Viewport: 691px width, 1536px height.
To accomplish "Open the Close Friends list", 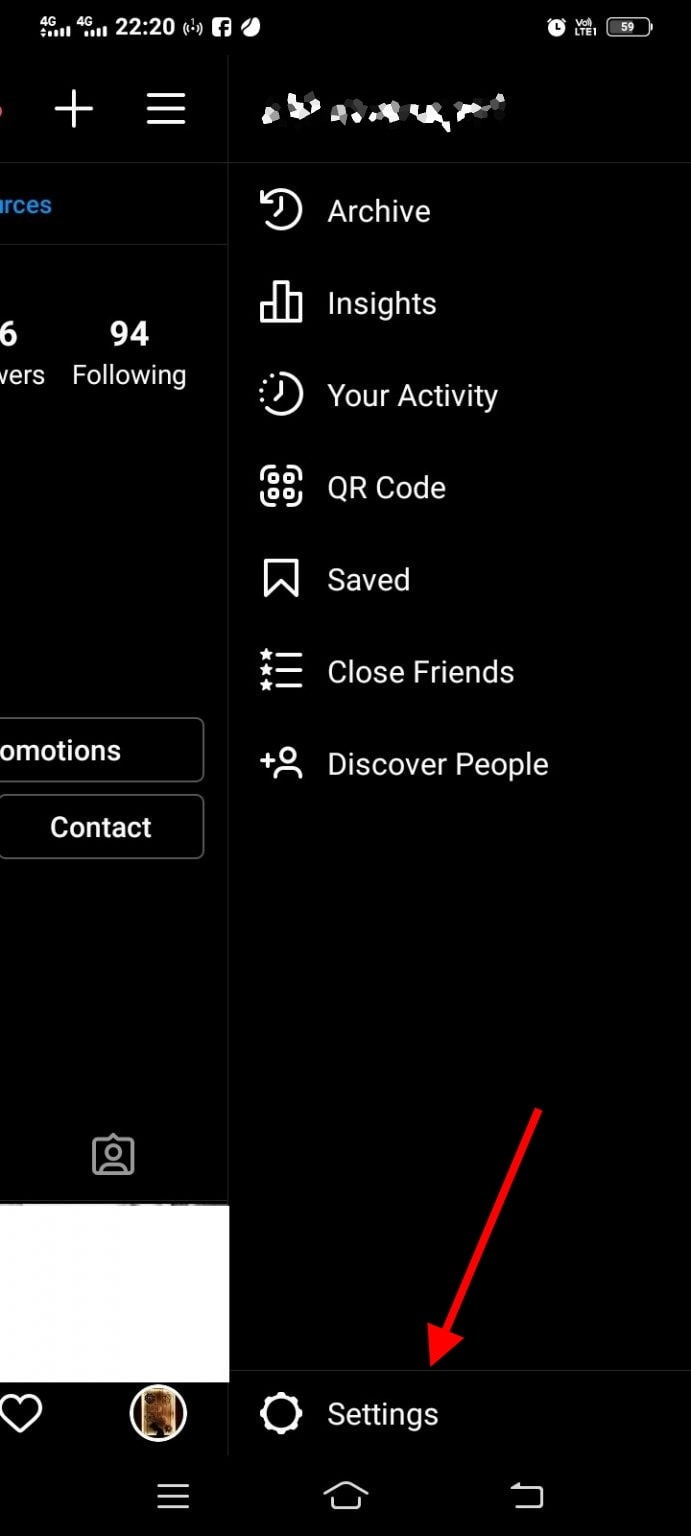I will coord(460,671).
